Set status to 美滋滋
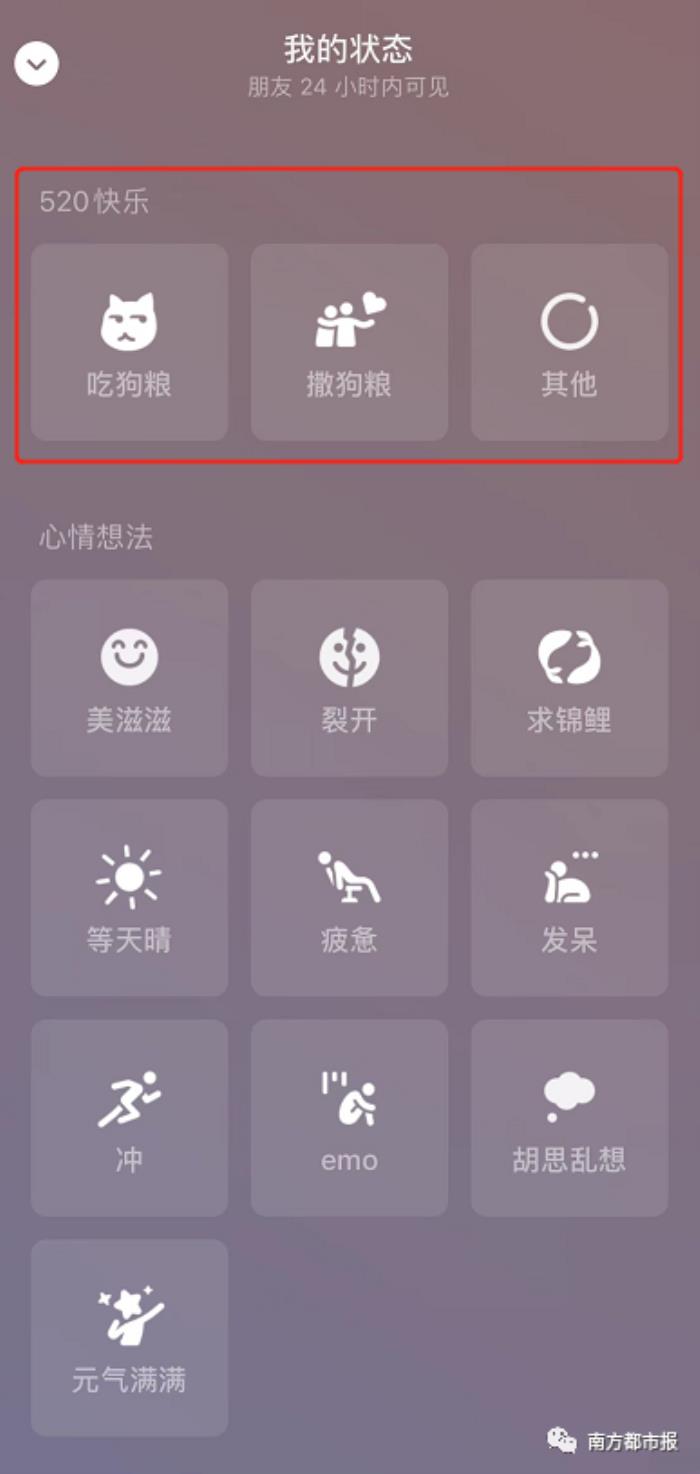This screenshot has height=1474, width=700. 129,677
